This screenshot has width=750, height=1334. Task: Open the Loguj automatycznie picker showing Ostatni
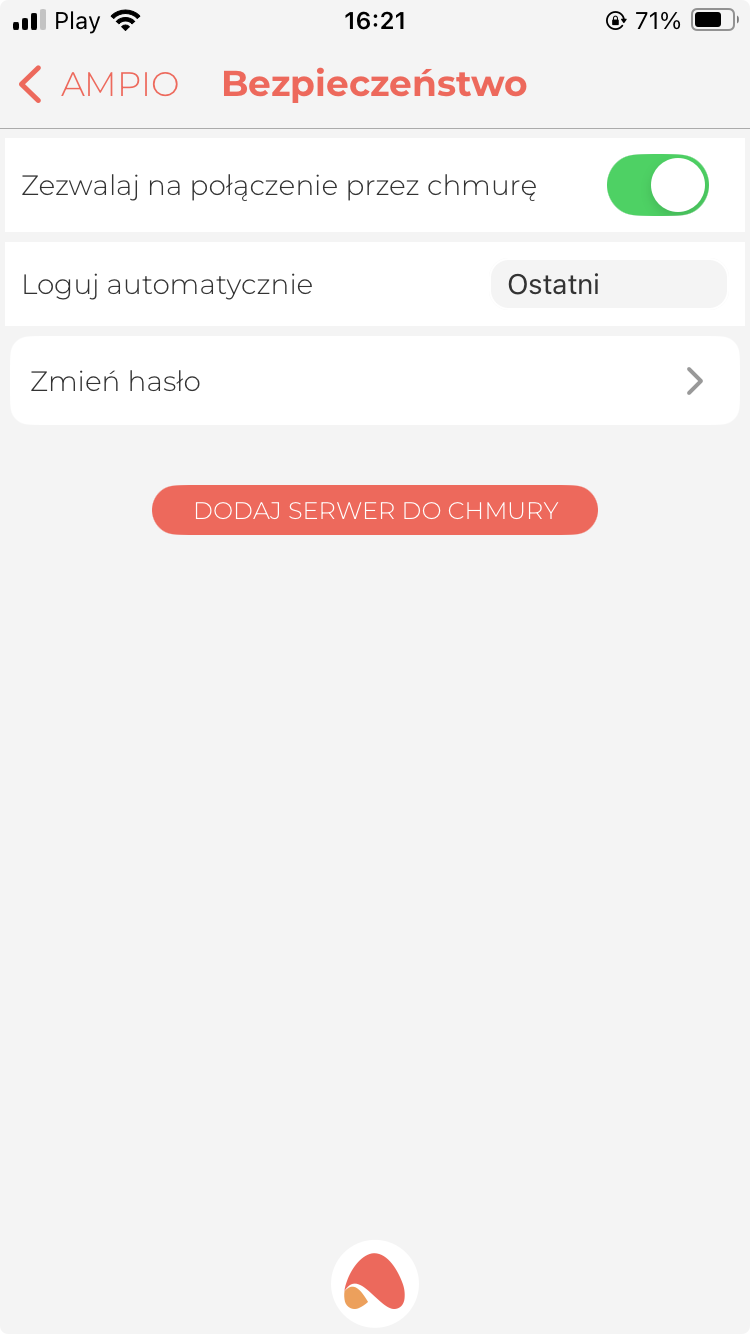click(x=608, y=285)
